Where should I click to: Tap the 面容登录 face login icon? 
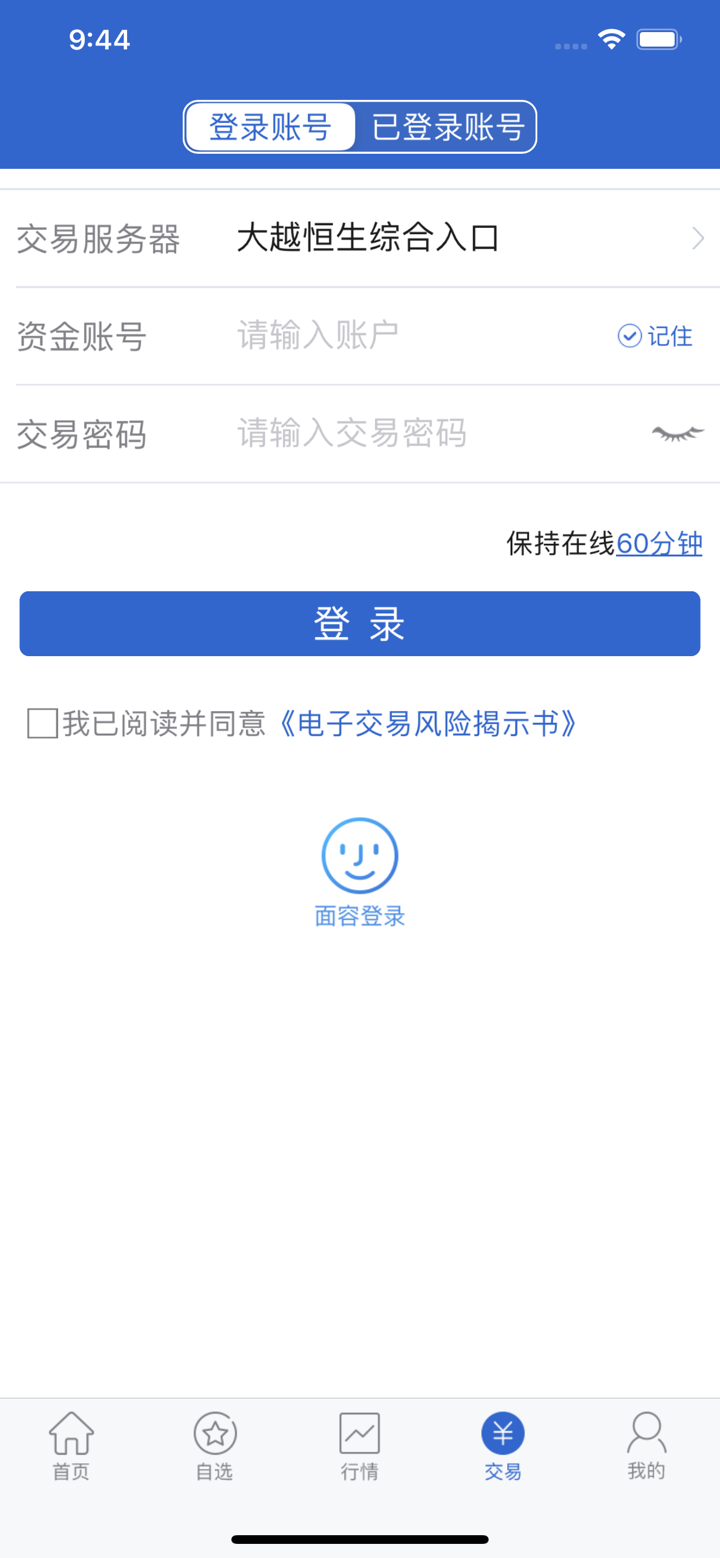click(359, 857)
